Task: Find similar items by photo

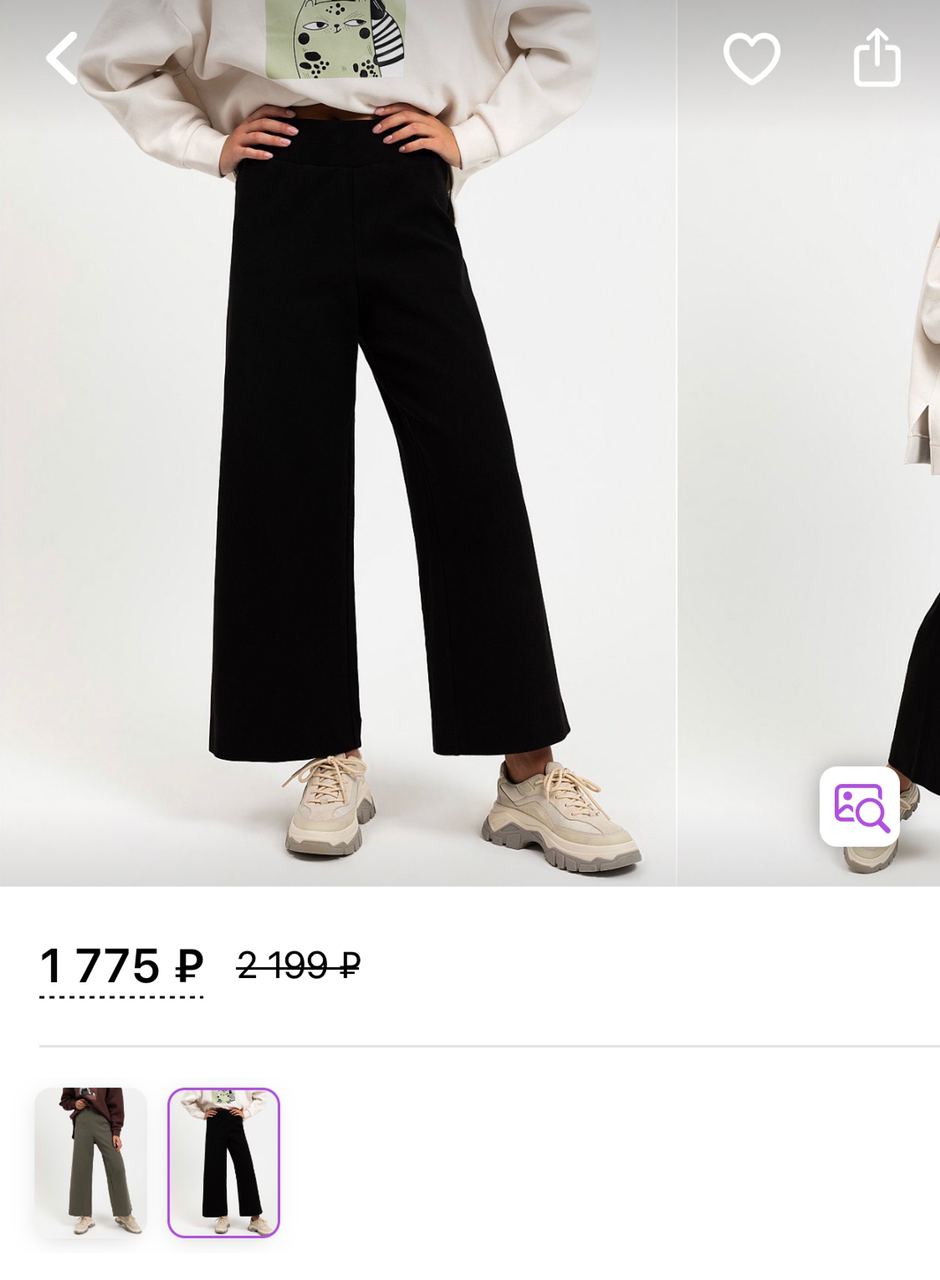Action: click(860, 806)
